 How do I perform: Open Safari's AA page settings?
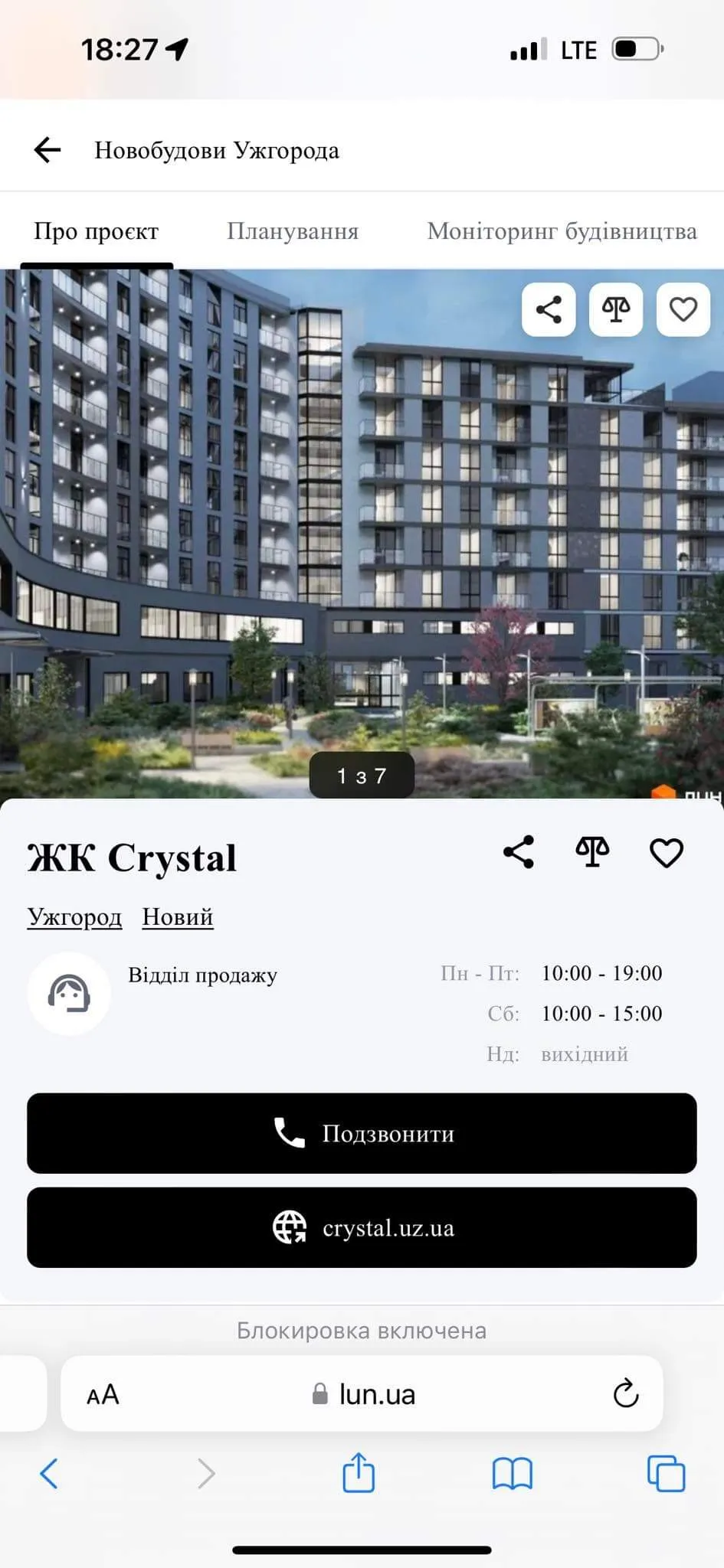(103, 1395)
